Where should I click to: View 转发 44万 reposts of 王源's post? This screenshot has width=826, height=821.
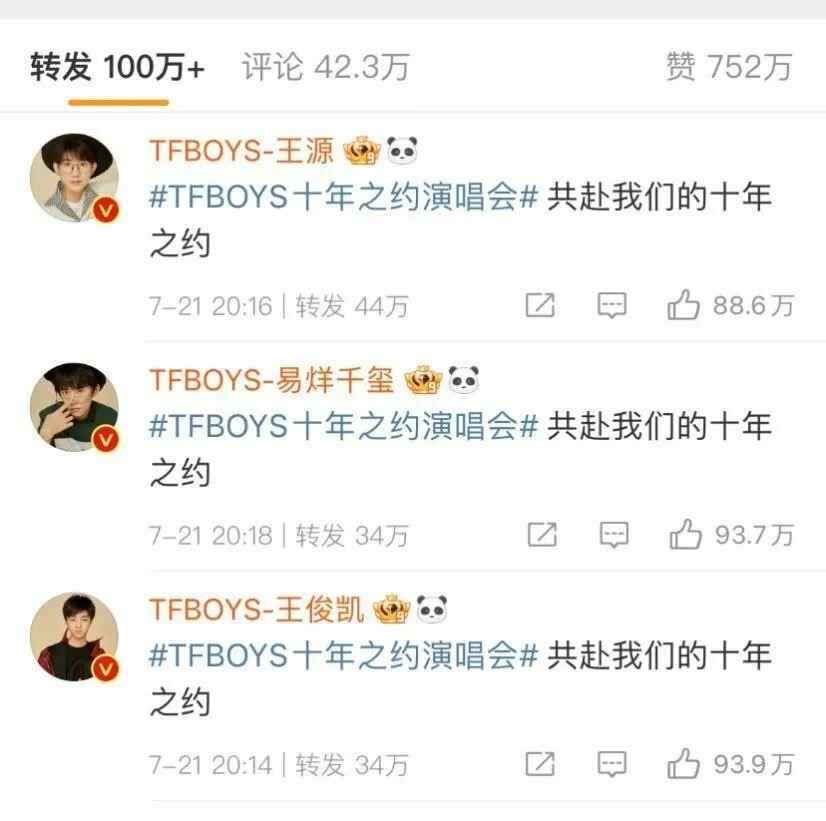[351, 306]
